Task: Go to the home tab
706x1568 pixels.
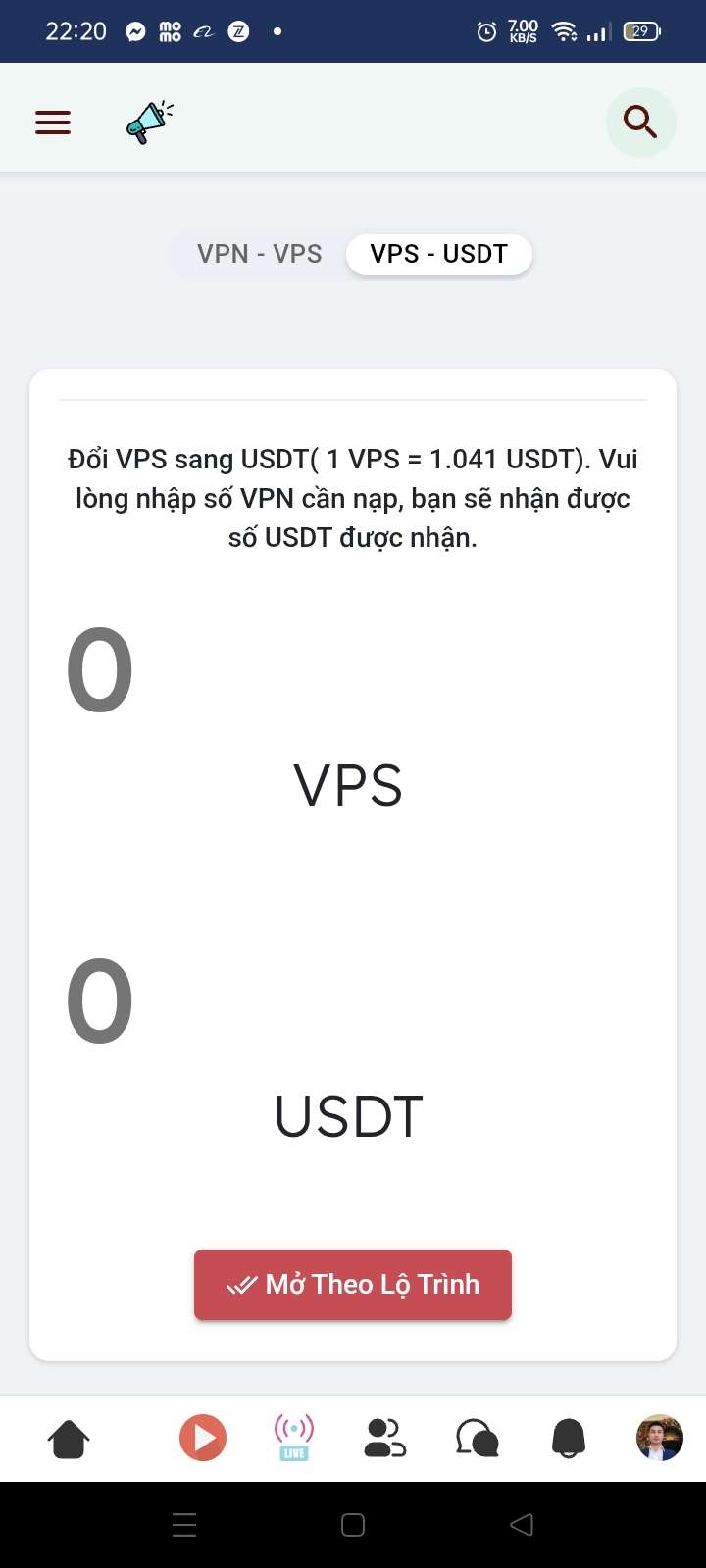Action: click(x=69, y=1439)
